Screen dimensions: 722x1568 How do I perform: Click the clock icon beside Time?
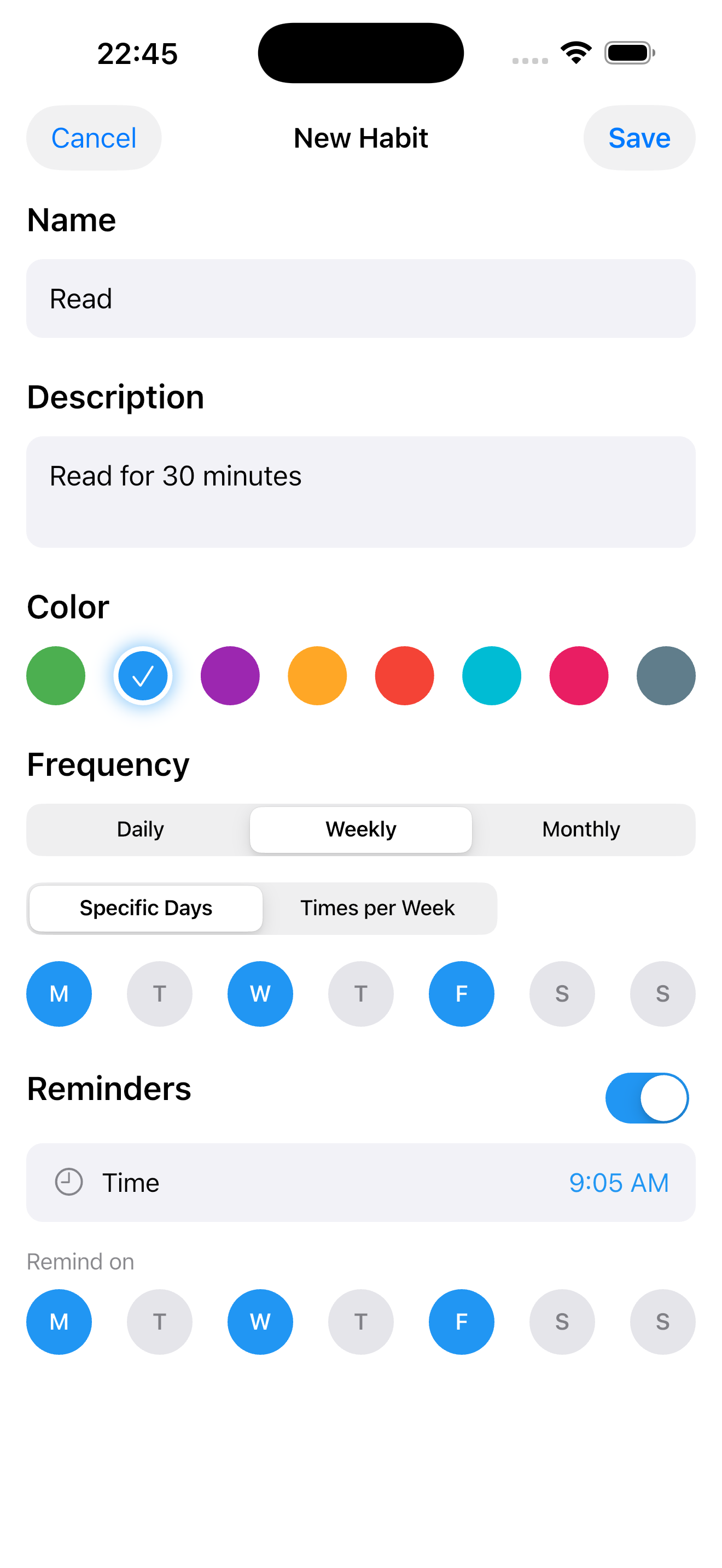pos(69,1182)
